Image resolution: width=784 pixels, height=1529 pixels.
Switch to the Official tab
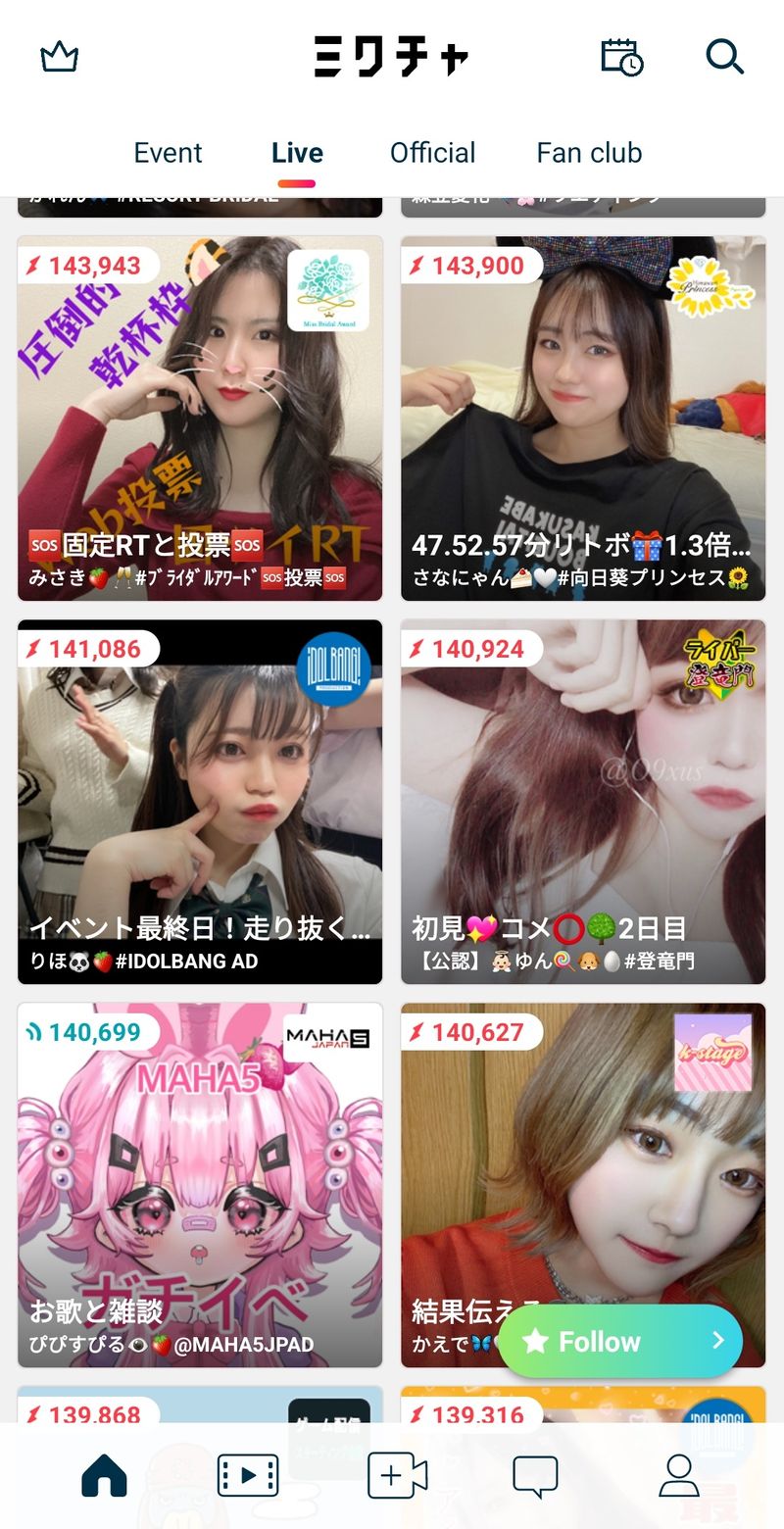pos(432,153)
